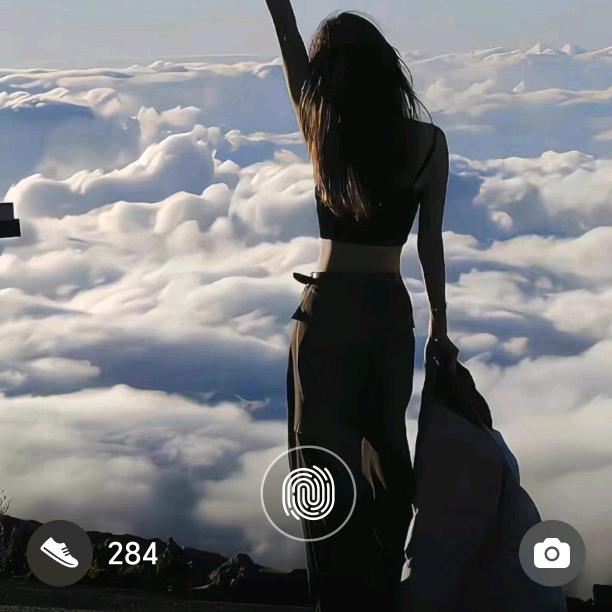
Task: Open the step counter shoe icon
Action: point(60,553)
